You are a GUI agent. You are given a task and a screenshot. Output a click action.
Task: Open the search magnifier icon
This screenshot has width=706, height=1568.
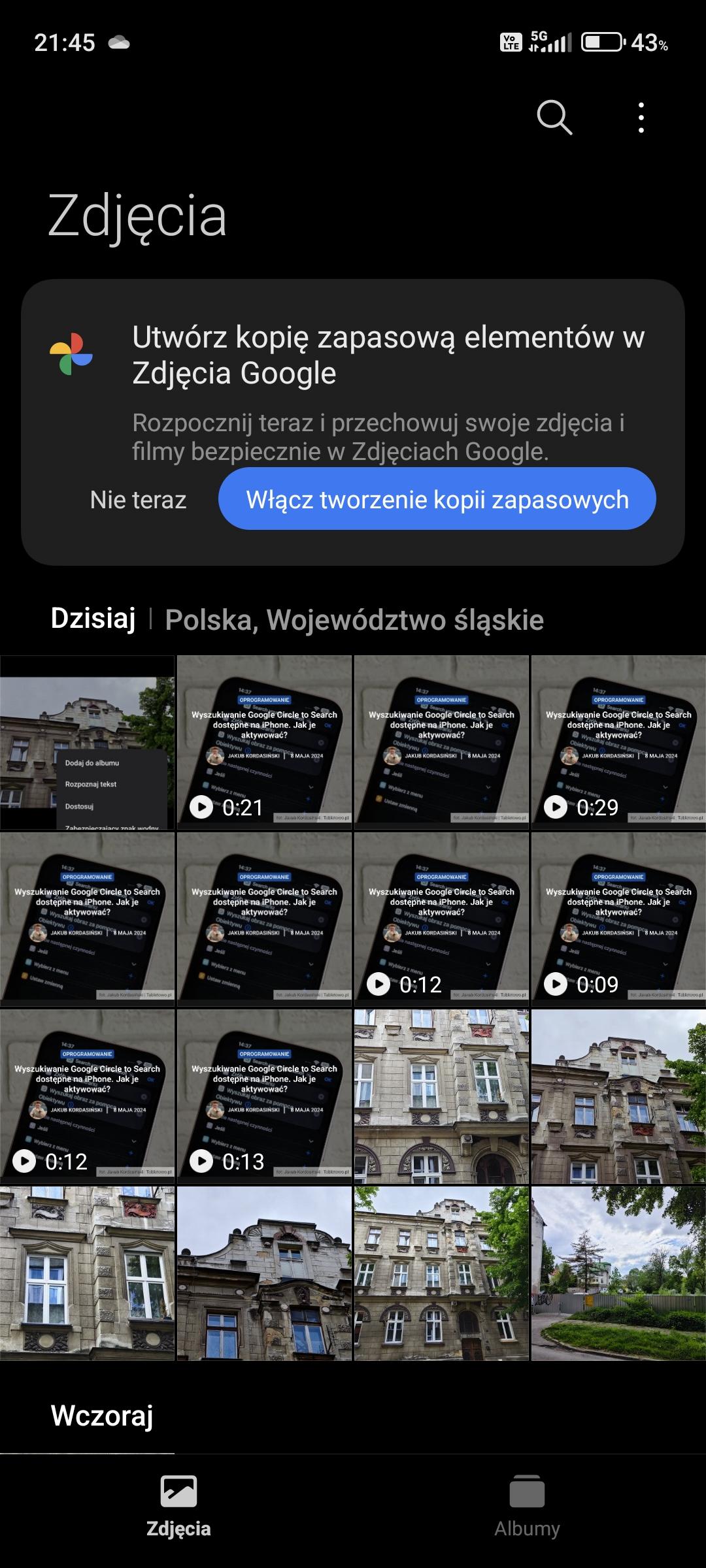(x=554, y=118)
